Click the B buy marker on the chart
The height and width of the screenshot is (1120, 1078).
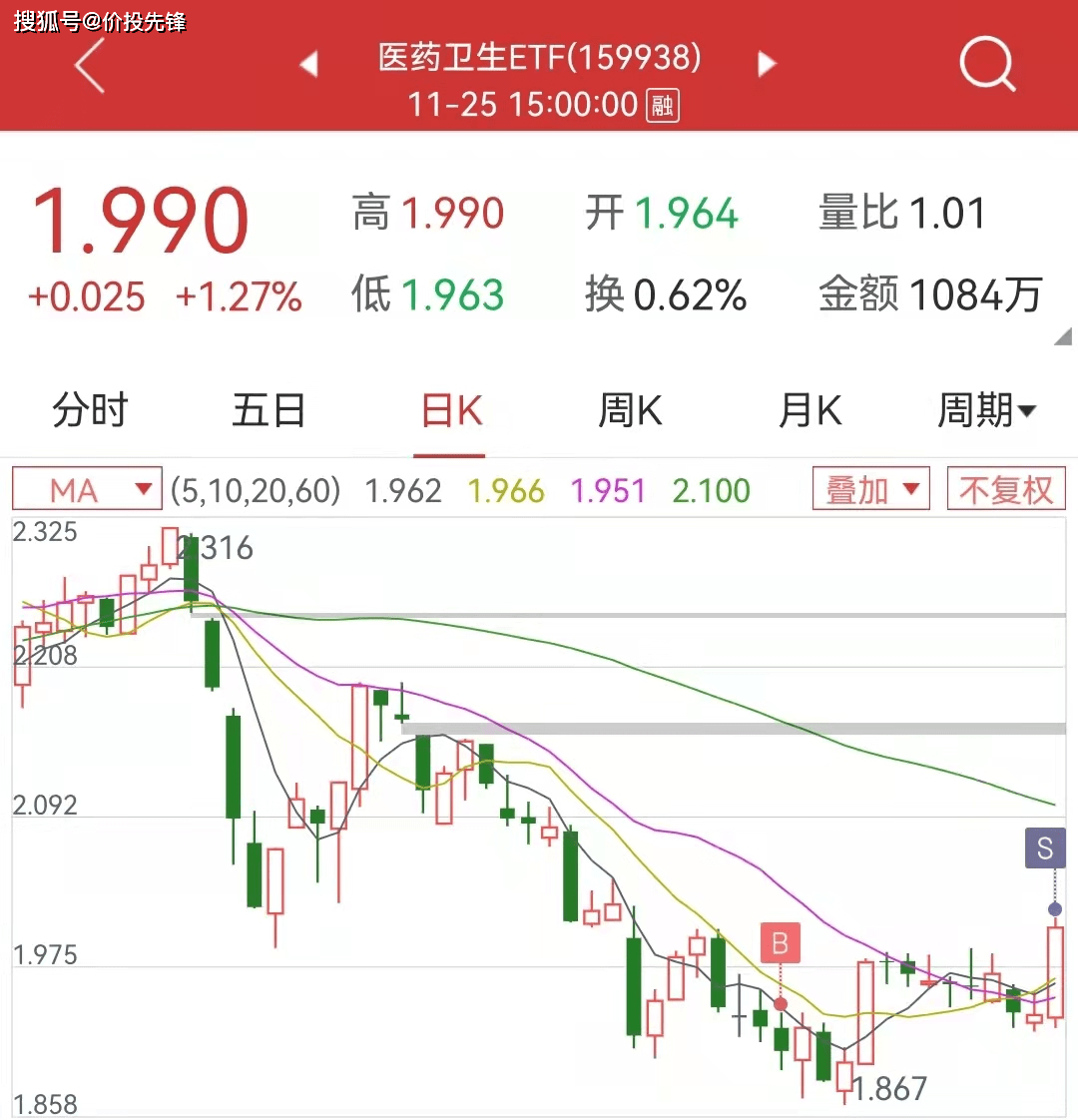click(x=779, y=942)
